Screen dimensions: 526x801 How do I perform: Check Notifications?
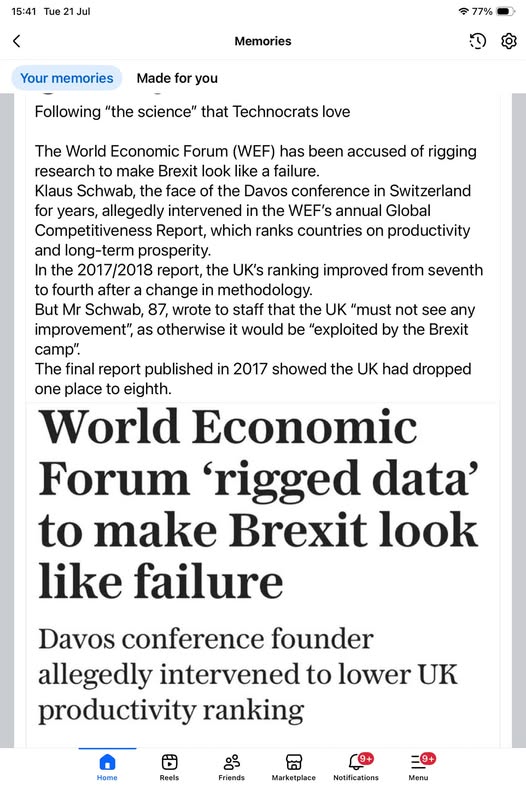tap(356, 766)
